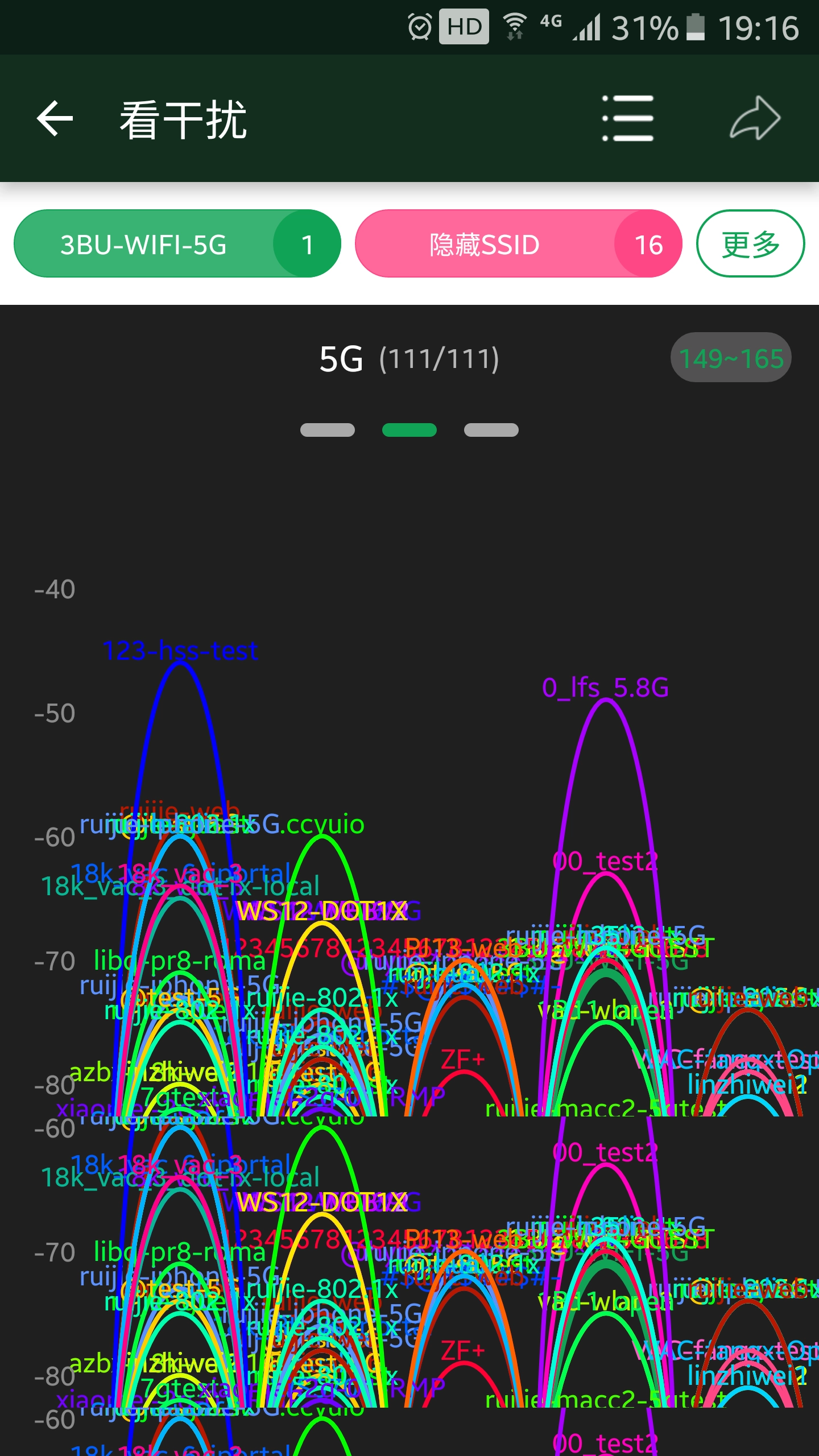Switch to the first page indicator
The image size is (819, 1456).
pyautogui.click(x=328, y=430)
